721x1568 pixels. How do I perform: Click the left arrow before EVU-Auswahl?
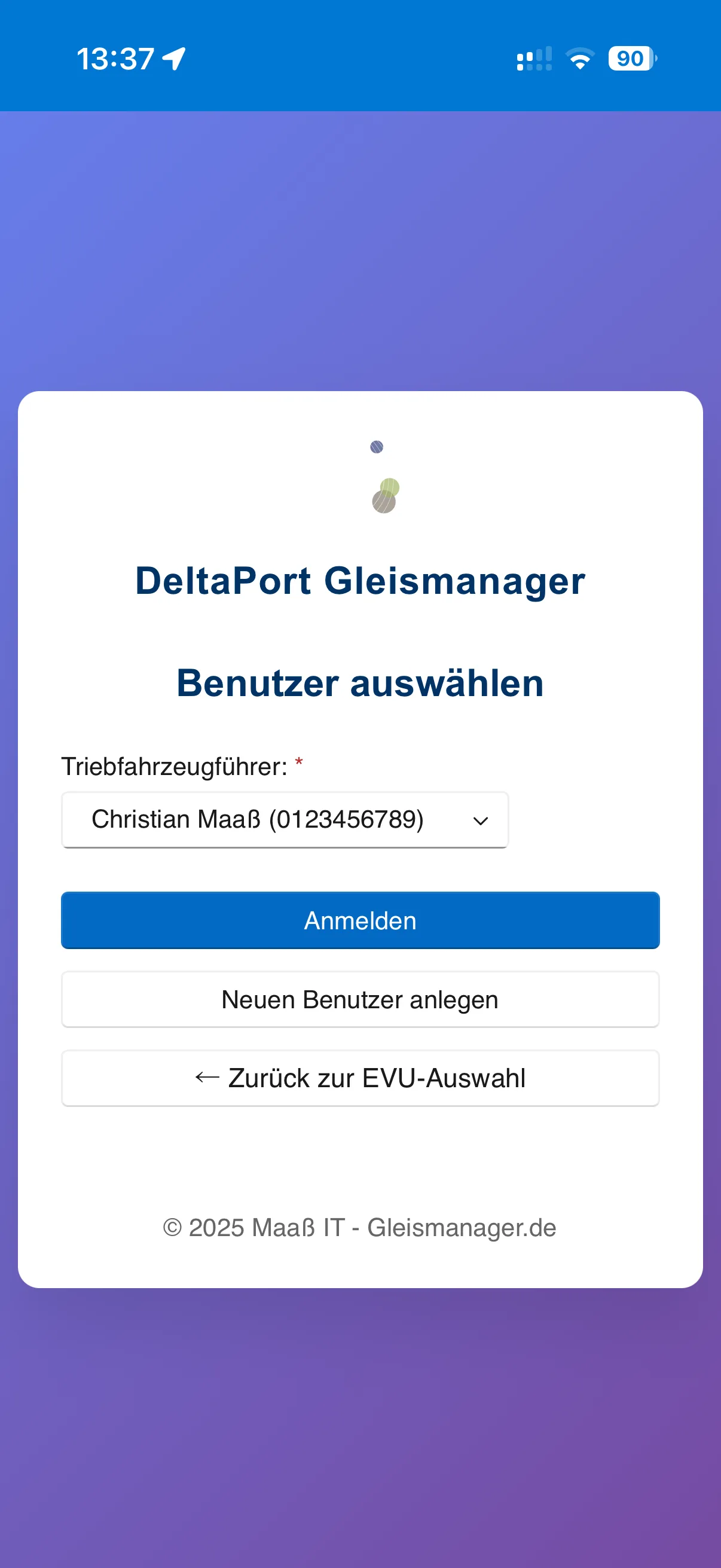pyautogui.click(x=206, y=1078)
